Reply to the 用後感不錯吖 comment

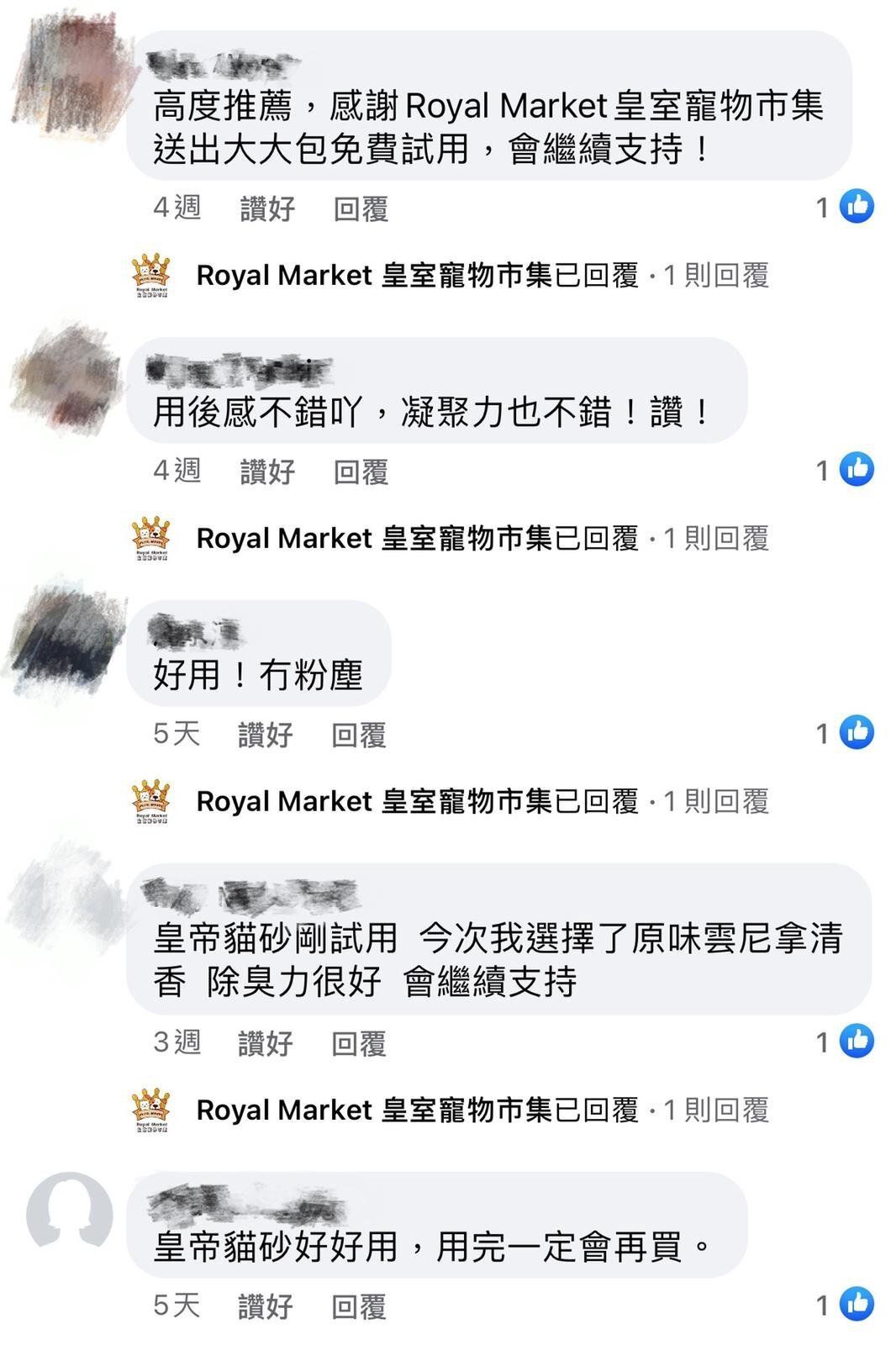pyautogui.click(x=361, y=472)
